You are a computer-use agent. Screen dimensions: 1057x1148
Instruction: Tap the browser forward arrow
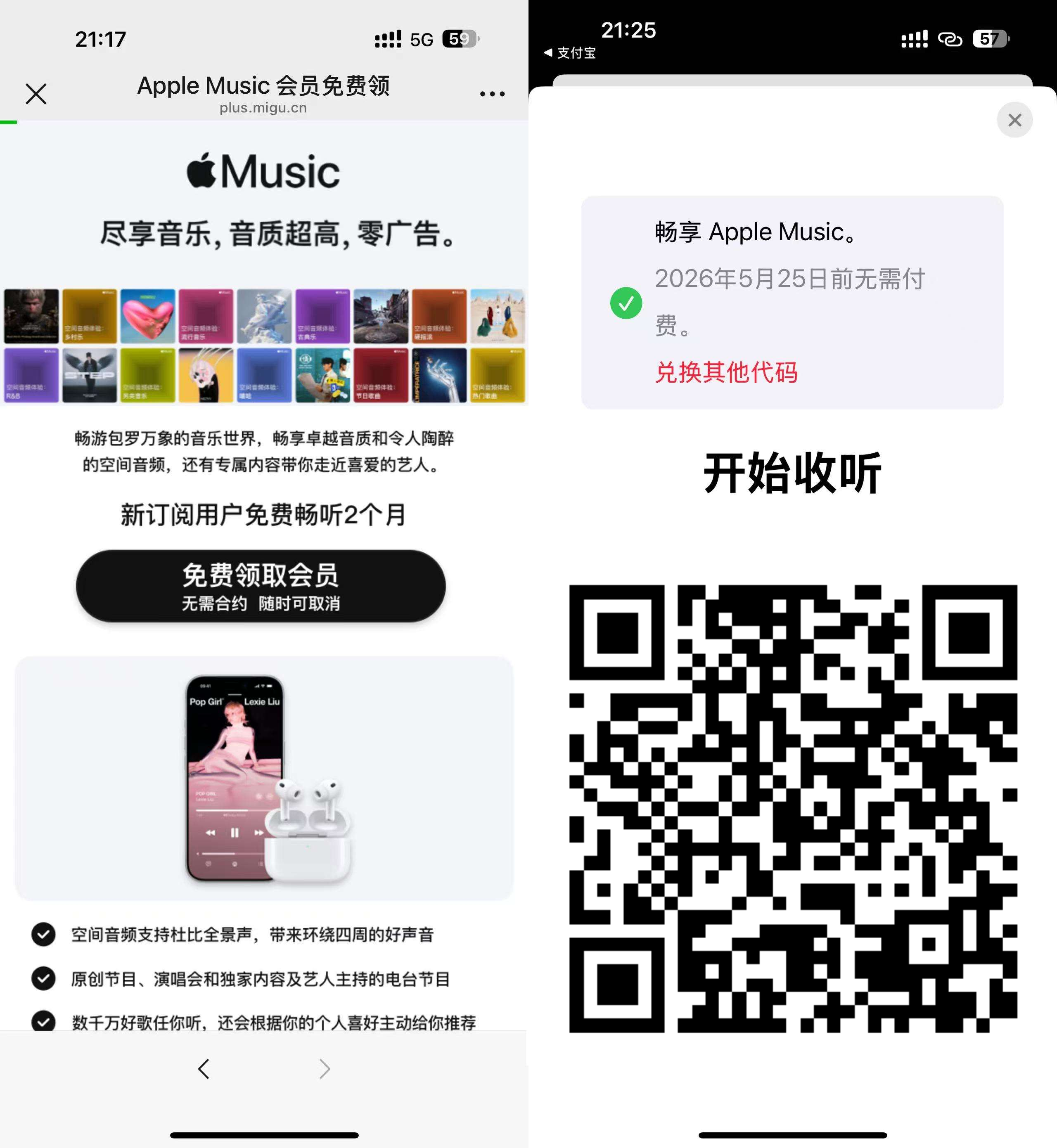coord(325,1068)
